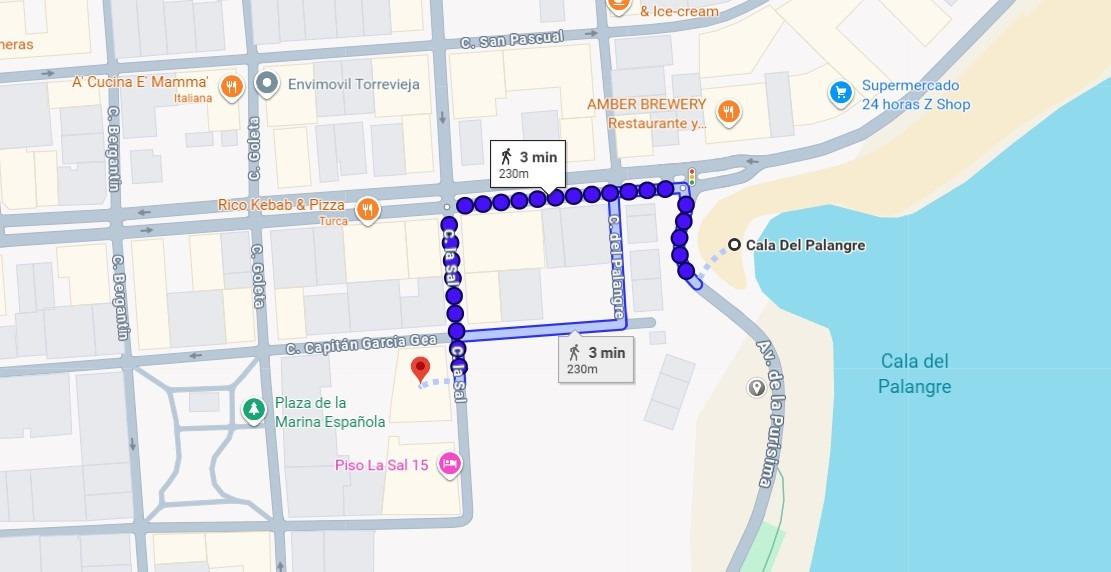Tap the grey pin on Av. de la Purísima
Viewport: 1111px width, 572px height.
click(757, 387)
